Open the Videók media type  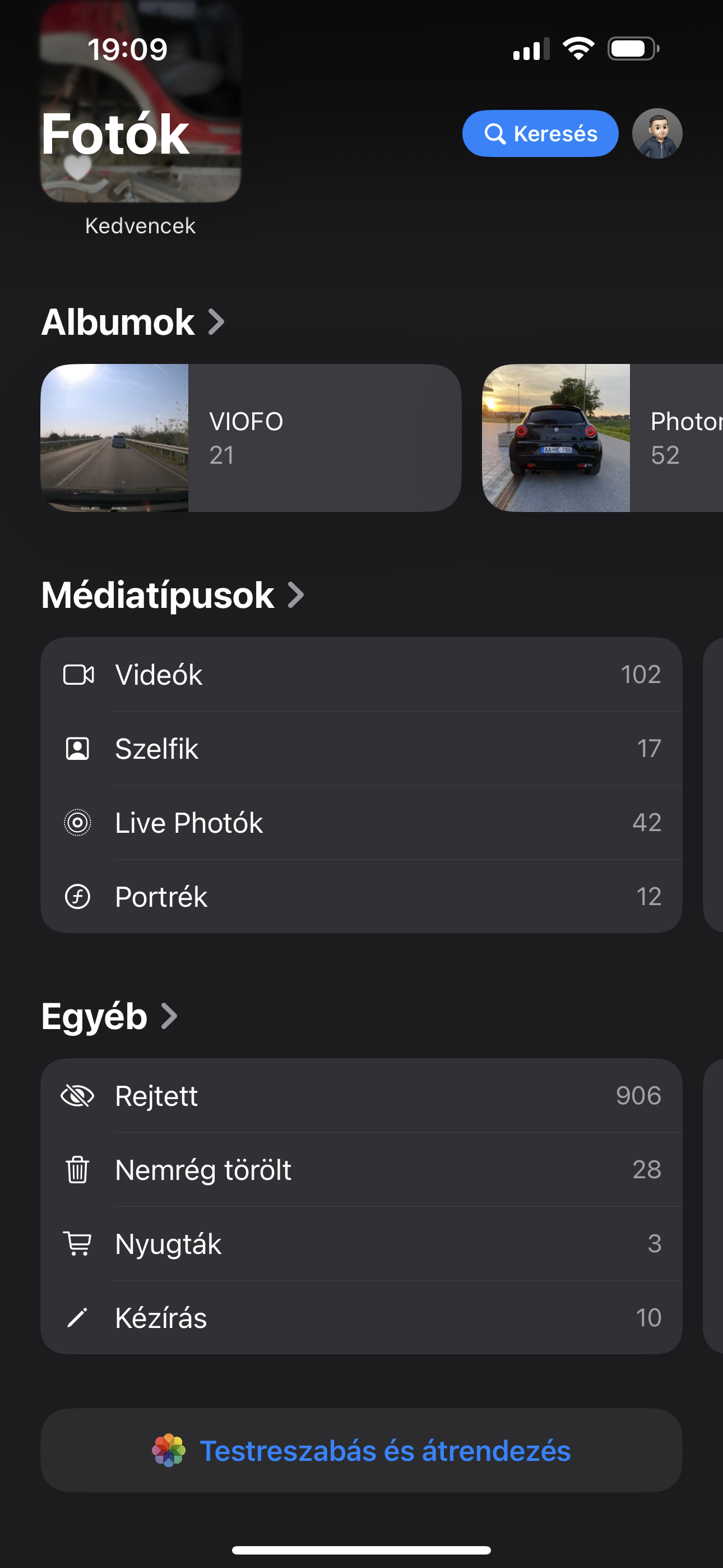point(361,675)
